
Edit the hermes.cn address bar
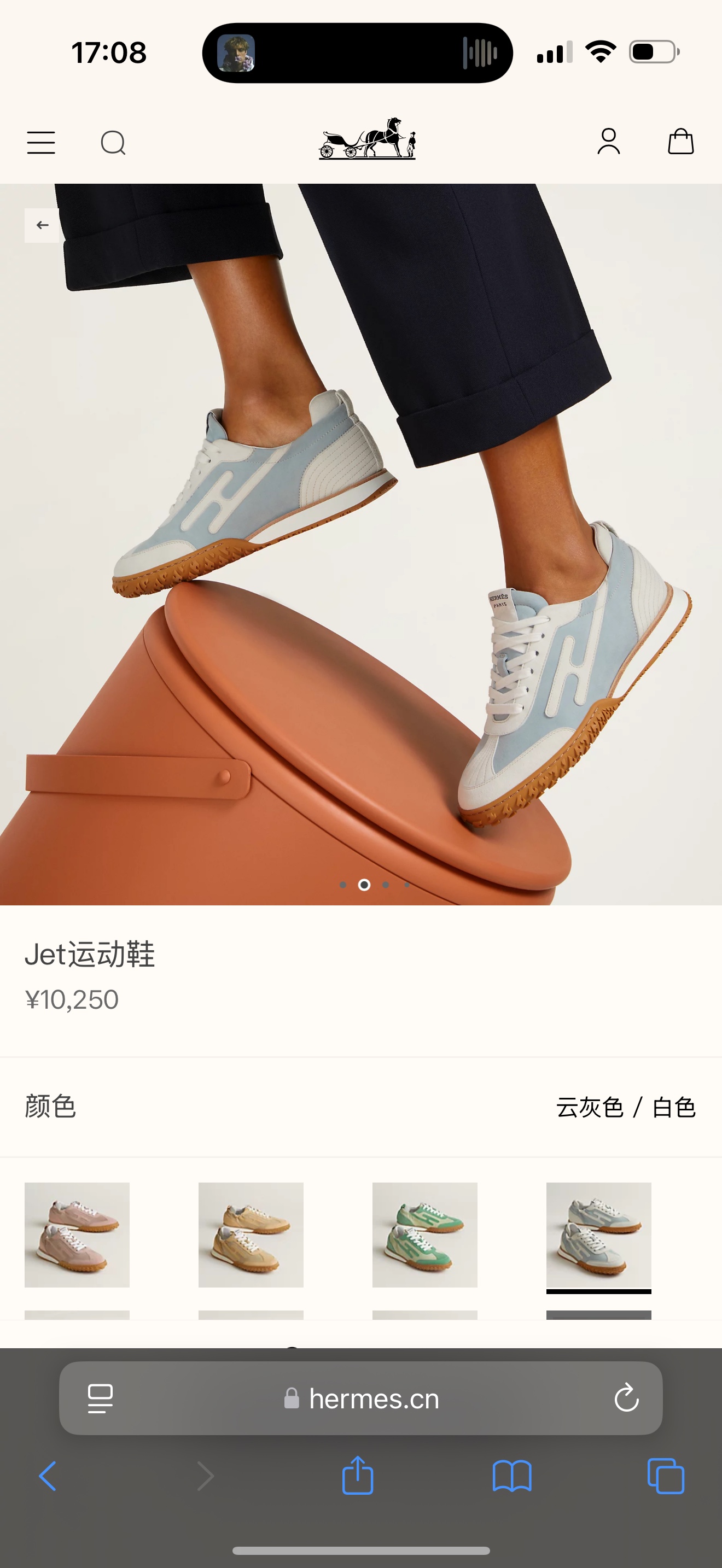[x=373, y=1398]
